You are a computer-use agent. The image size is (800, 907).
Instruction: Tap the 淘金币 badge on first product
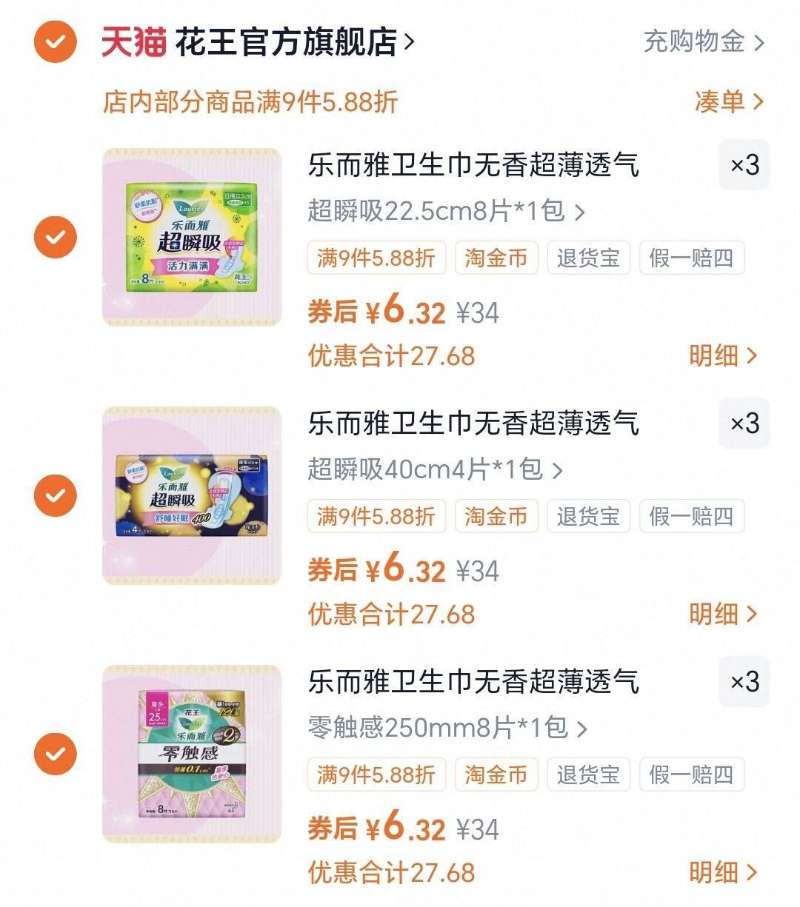point(497,258)
